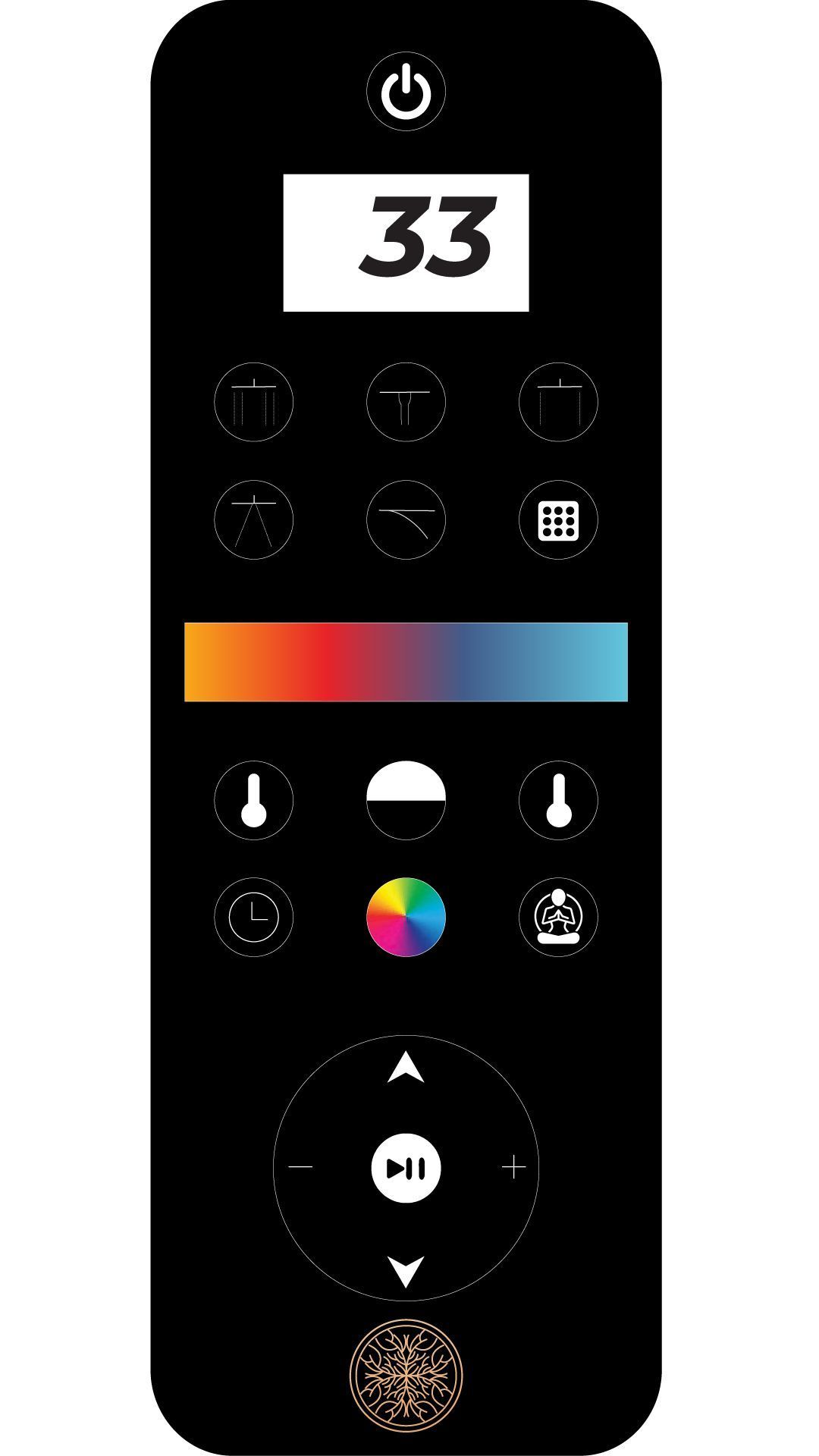Tap the left thermometer button

[254, 800]
